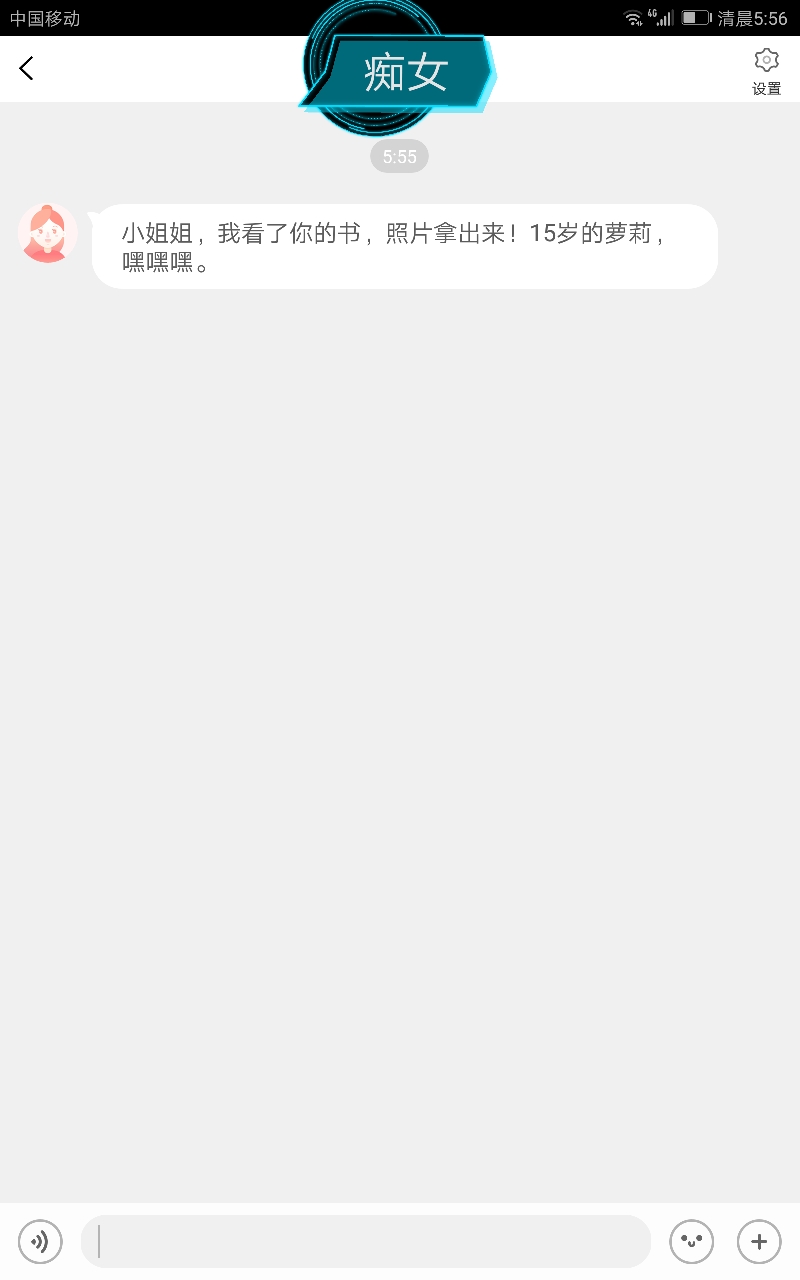Open the sender's avatar profile
The height and width of the screenshot is (1280, 800).
point(48,233)
